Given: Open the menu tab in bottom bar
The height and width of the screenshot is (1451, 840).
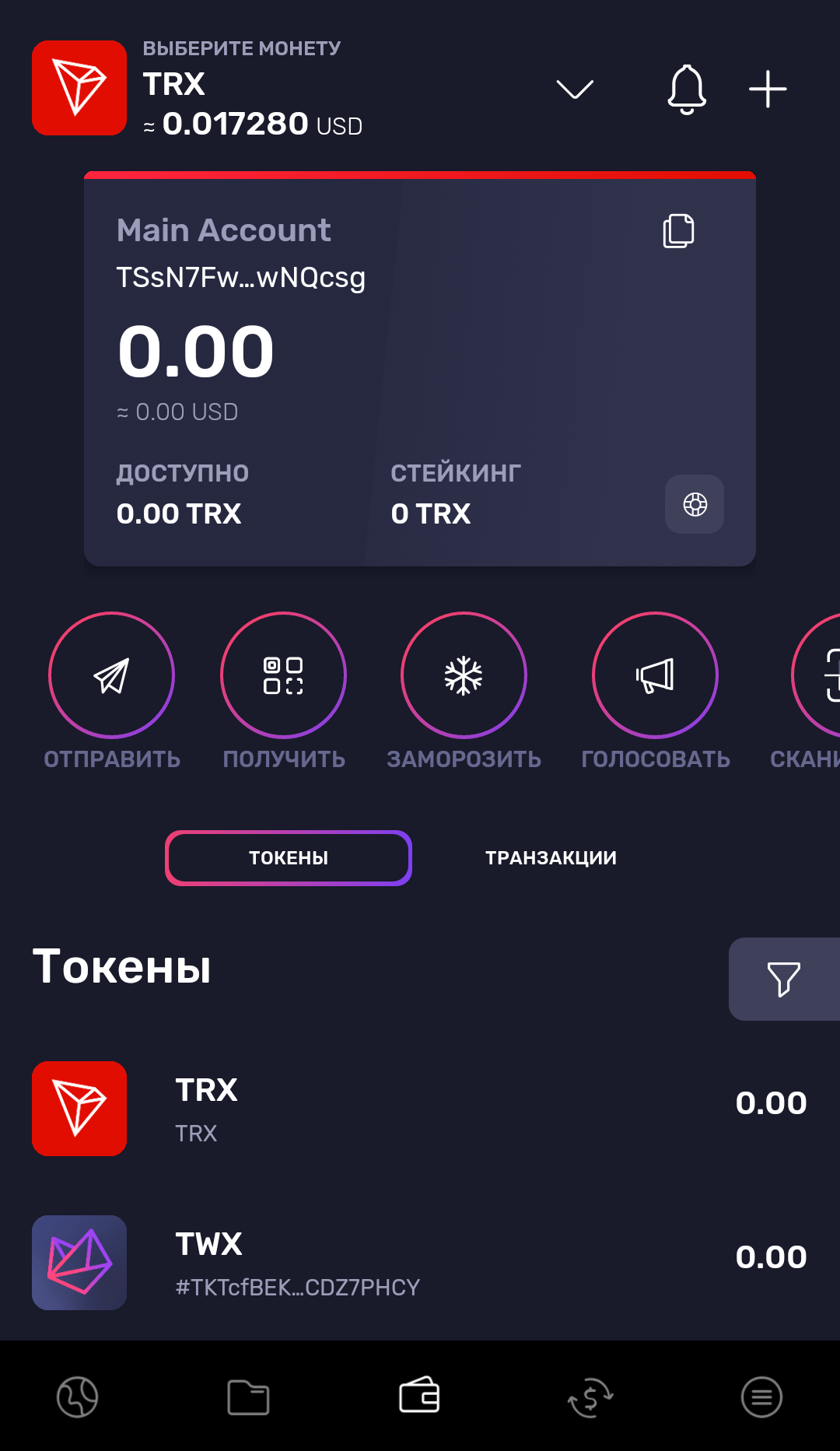Looking at the screenshot, I should click(x=761, y=1397).
